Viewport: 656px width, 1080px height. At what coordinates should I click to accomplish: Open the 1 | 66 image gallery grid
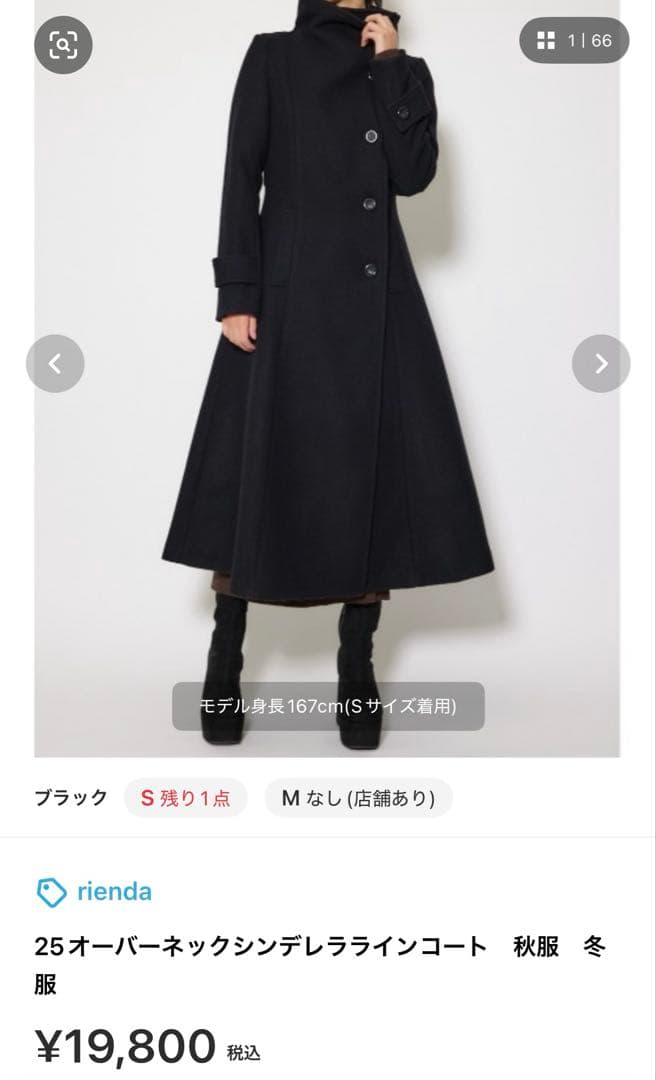(574, 41)
